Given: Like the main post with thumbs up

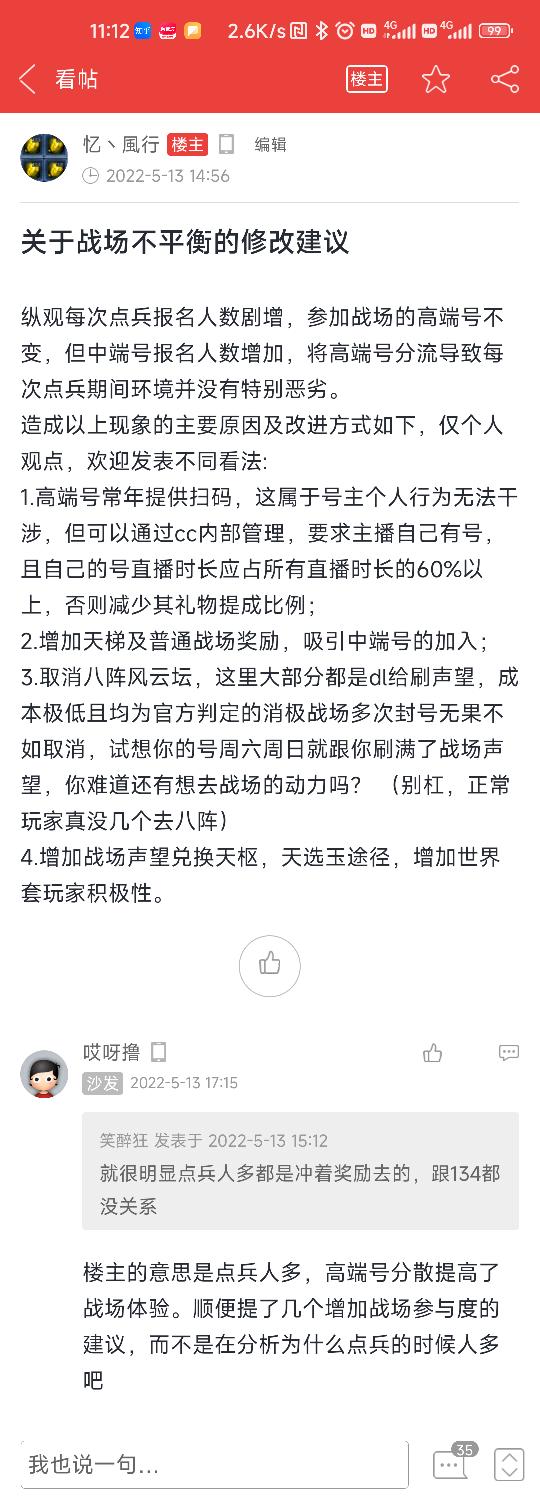Looking at the screenshot, I should (270, 965).
